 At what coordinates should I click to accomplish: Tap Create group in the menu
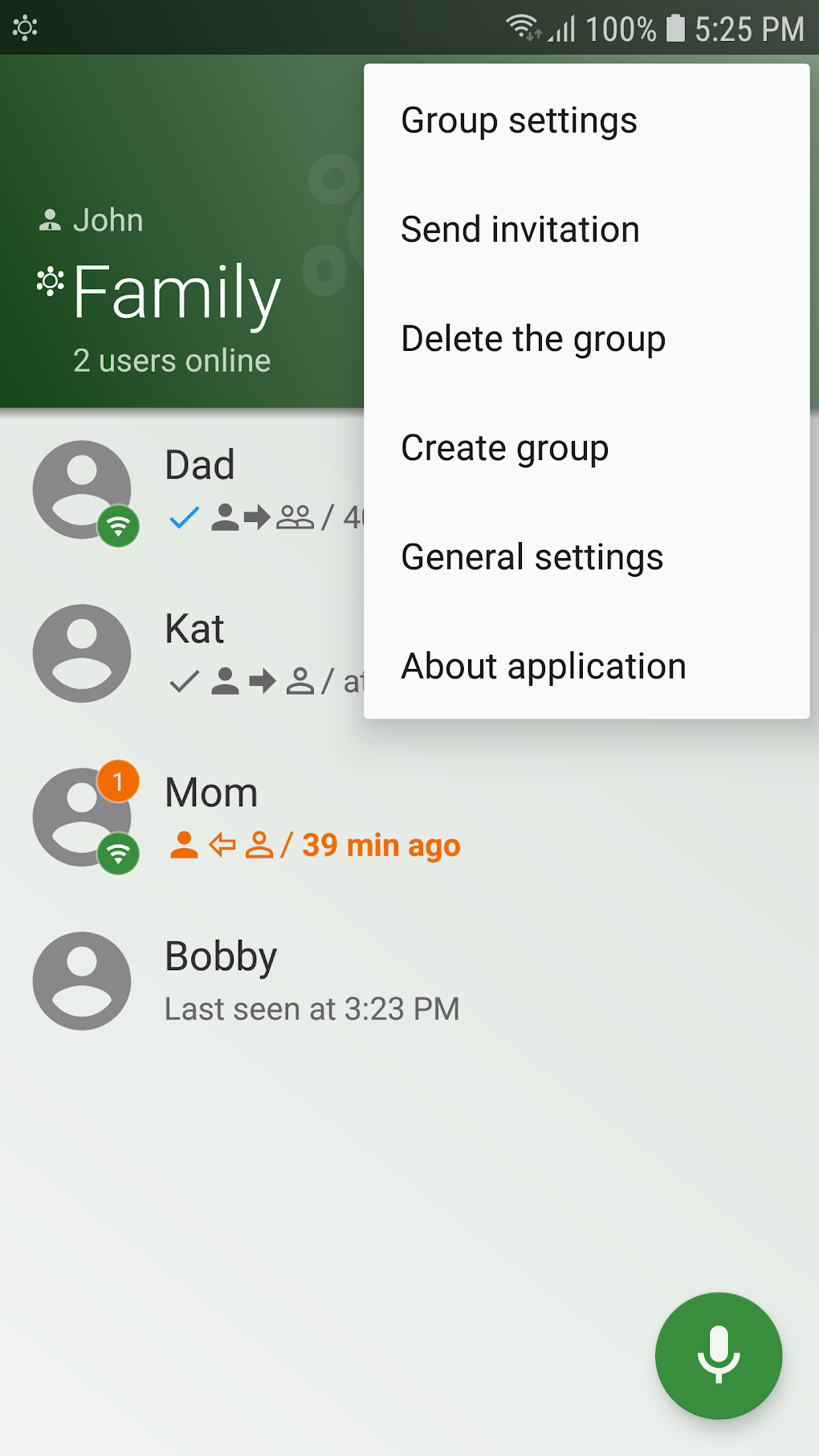[505, 449]
